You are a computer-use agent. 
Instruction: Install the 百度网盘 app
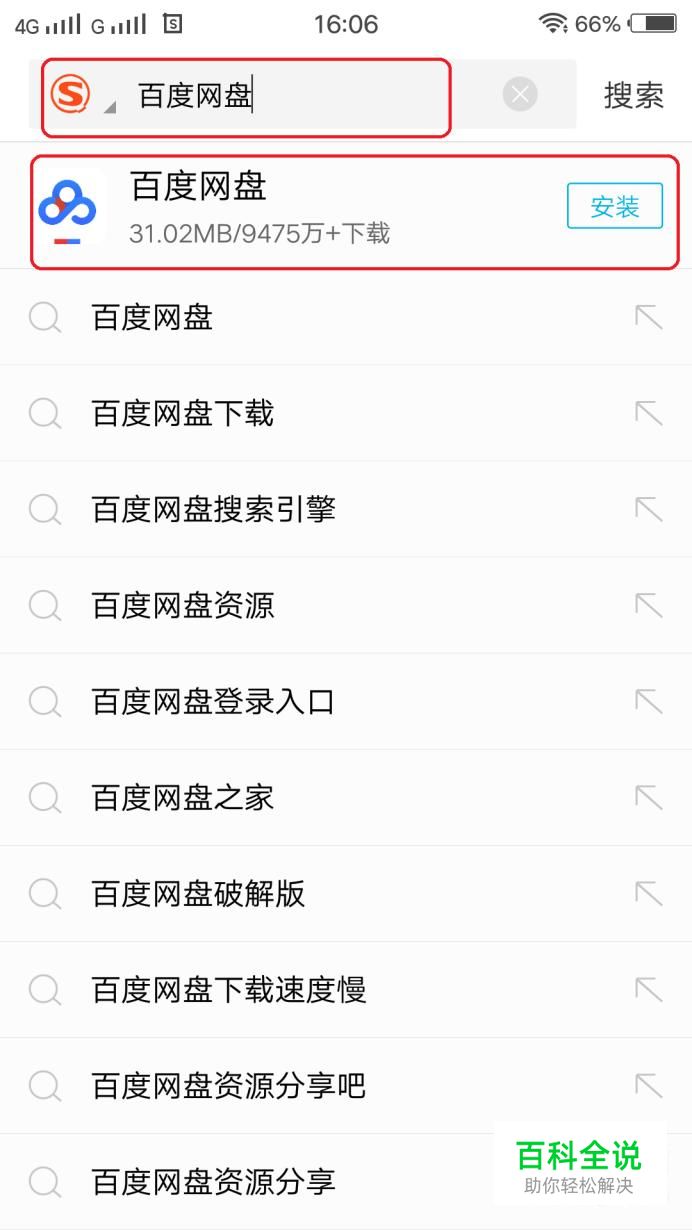tap(614, 207)
